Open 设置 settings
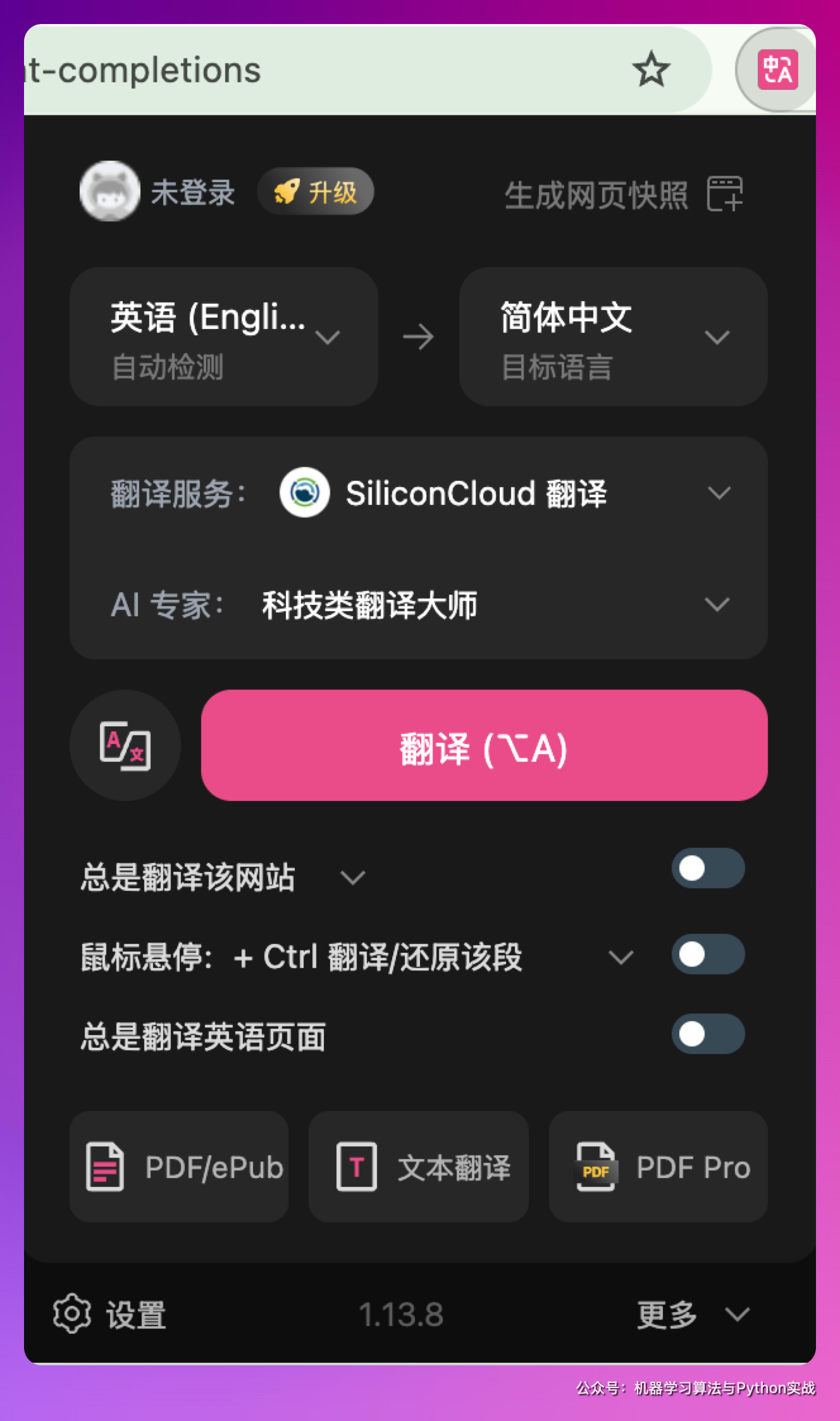The height and width of the screenshot is (1421, 840). pyautogui.click(x=110, y=1314)
